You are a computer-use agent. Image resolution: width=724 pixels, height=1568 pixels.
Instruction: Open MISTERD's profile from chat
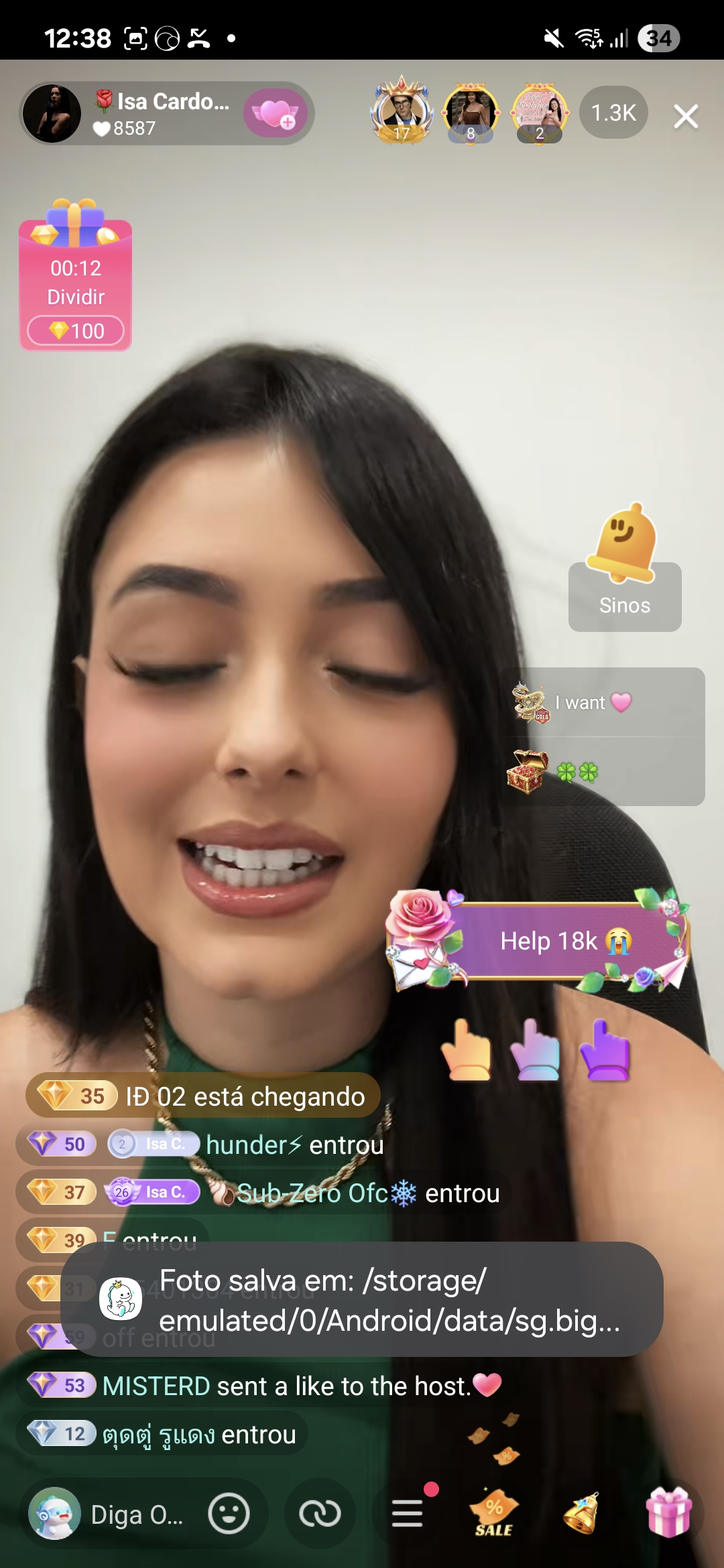pyautogui.click(x=156, y=1386)
